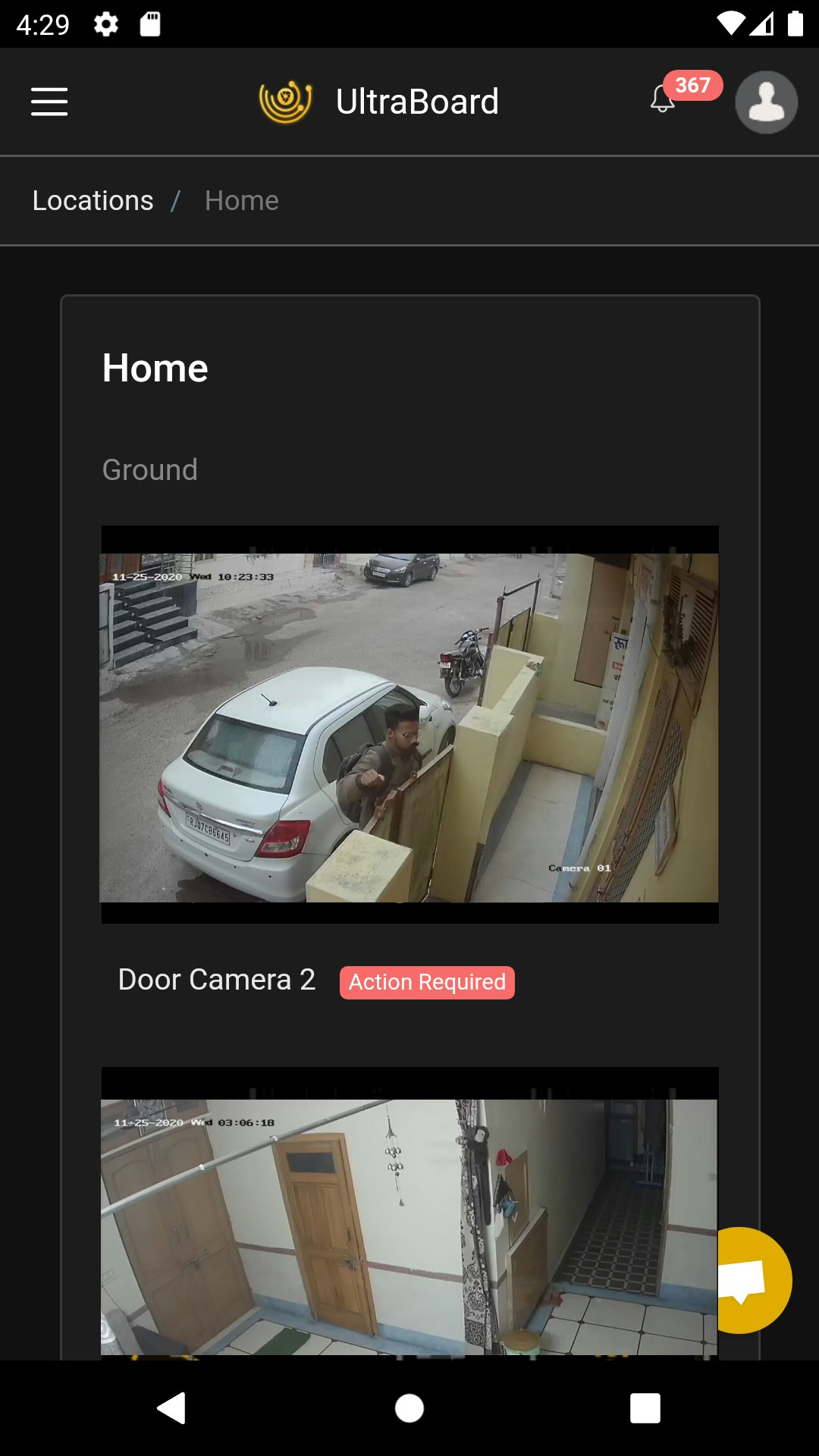
Task: Open the user profile avatar
Action: (766, 102)
